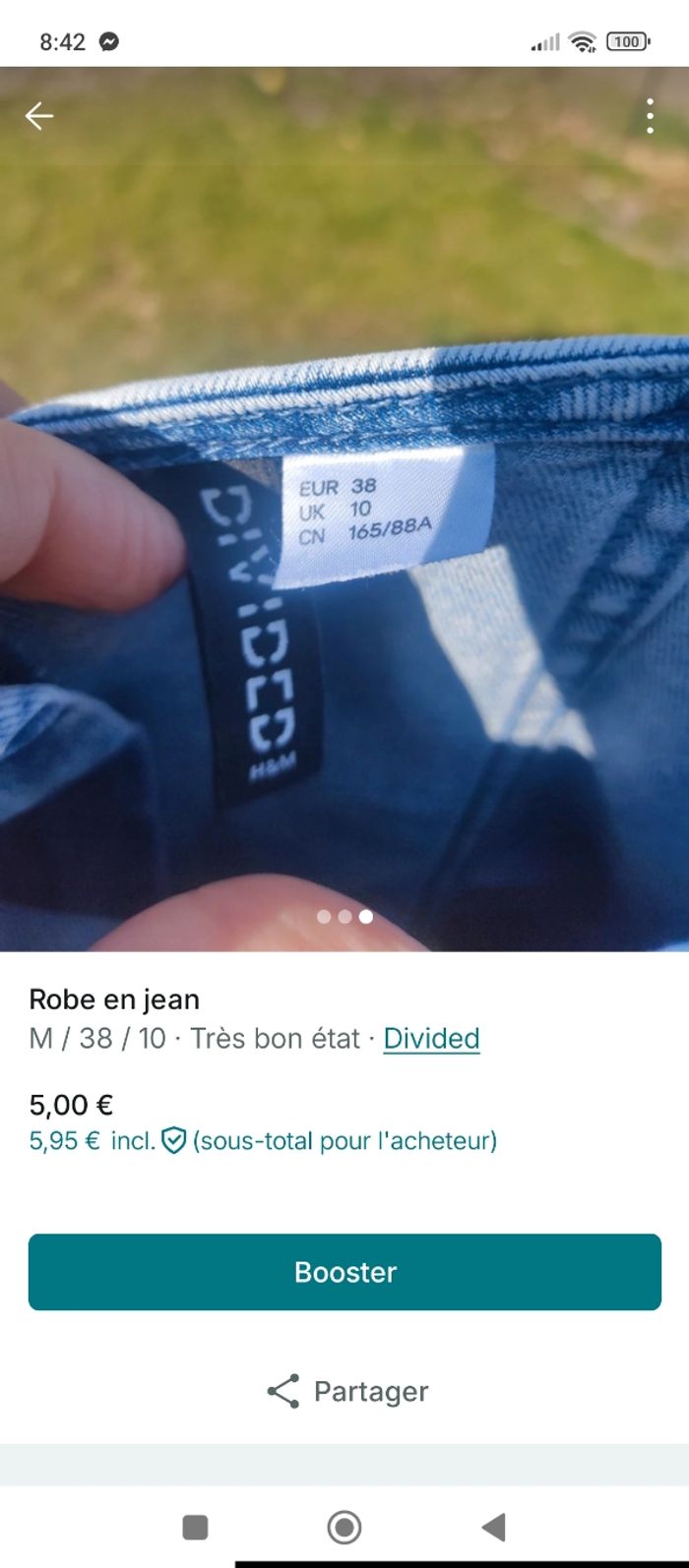
Task: Open the Divided brand link
Action: click(431, 1038)
